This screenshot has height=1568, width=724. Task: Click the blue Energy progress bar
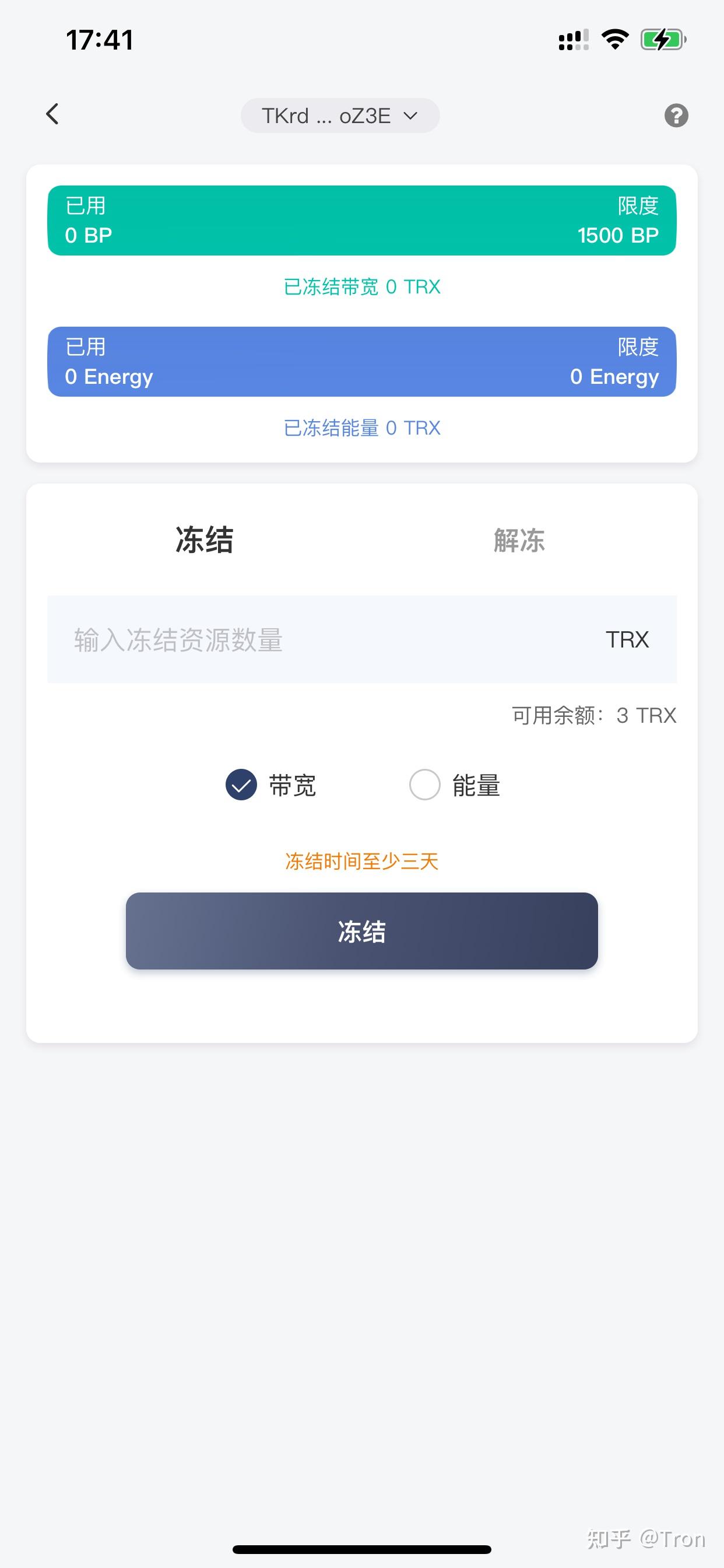pyautogui.click(x=361, y=362)
